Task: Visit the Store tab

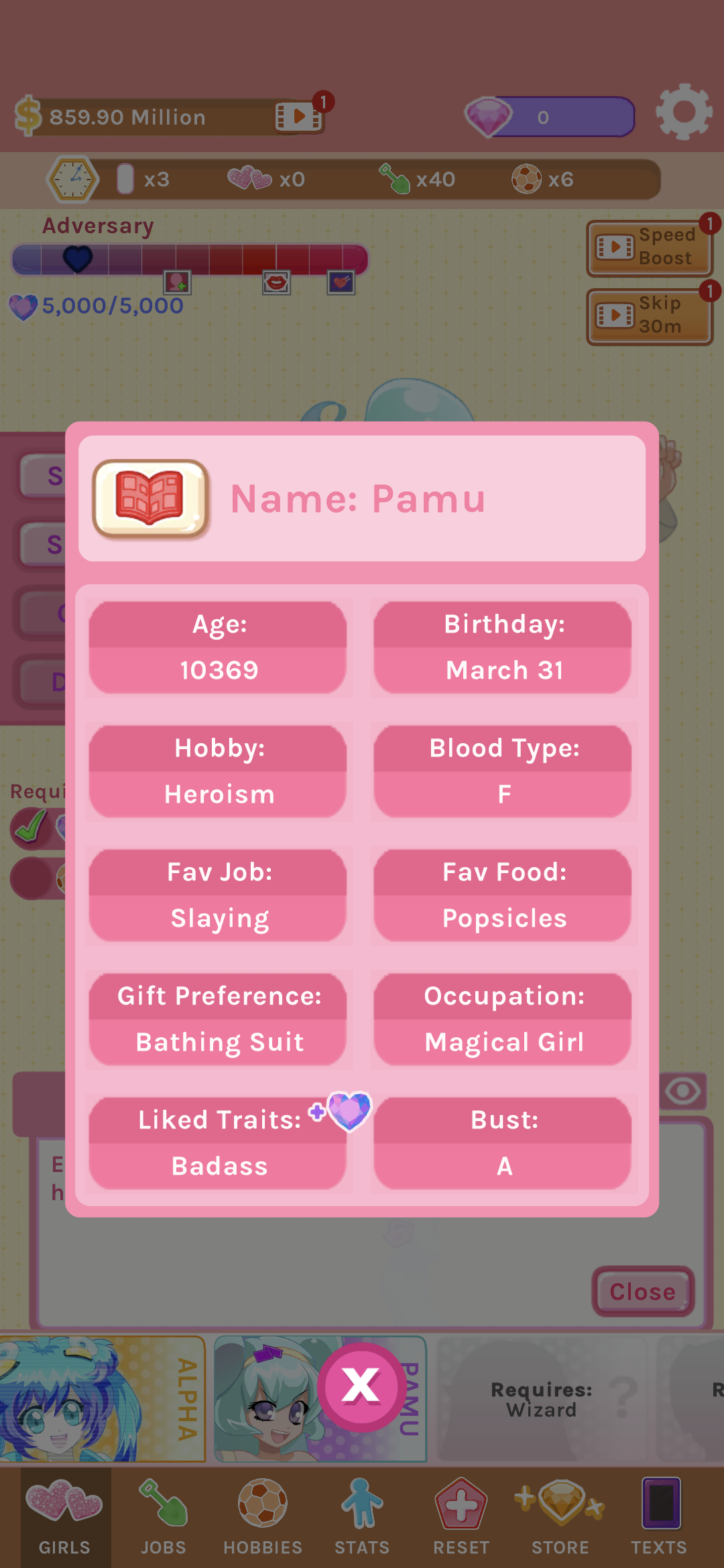Action: pyautogui.click(x=560, y=1518)
